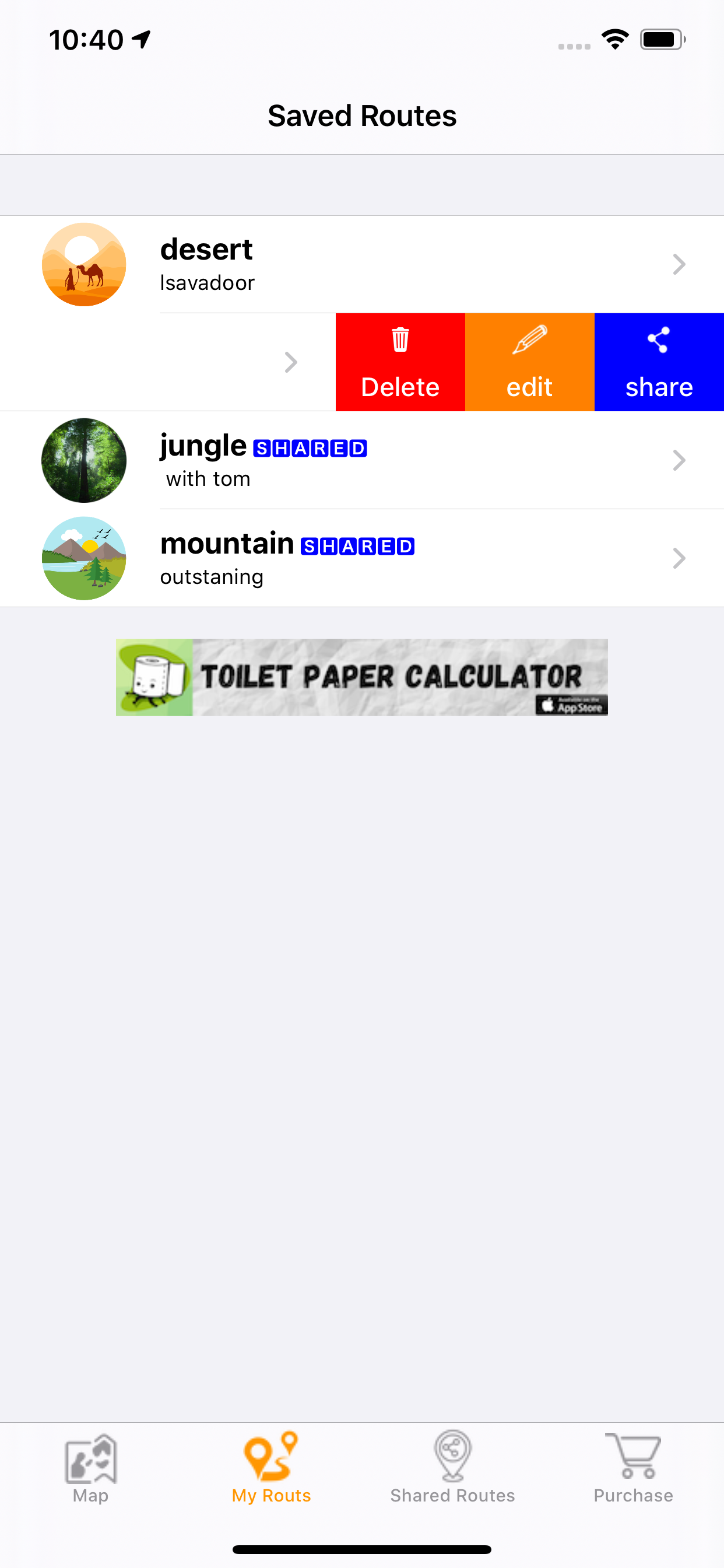Open the jungle shared route
The height and width of the screenshot is (1568, 724).
click(361, 460)
